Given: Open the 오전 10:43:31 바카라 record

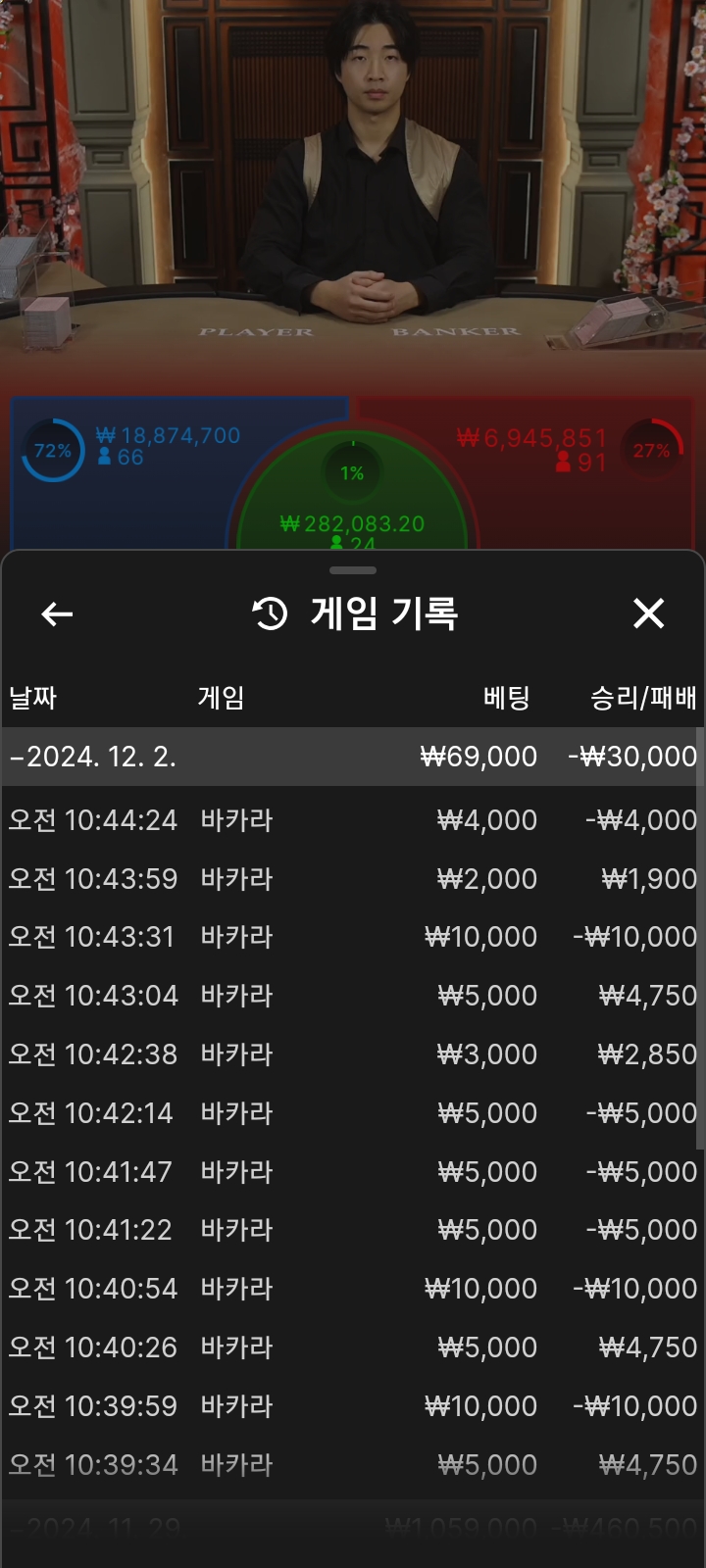Looking at the screenshot, I should [351, 937].
